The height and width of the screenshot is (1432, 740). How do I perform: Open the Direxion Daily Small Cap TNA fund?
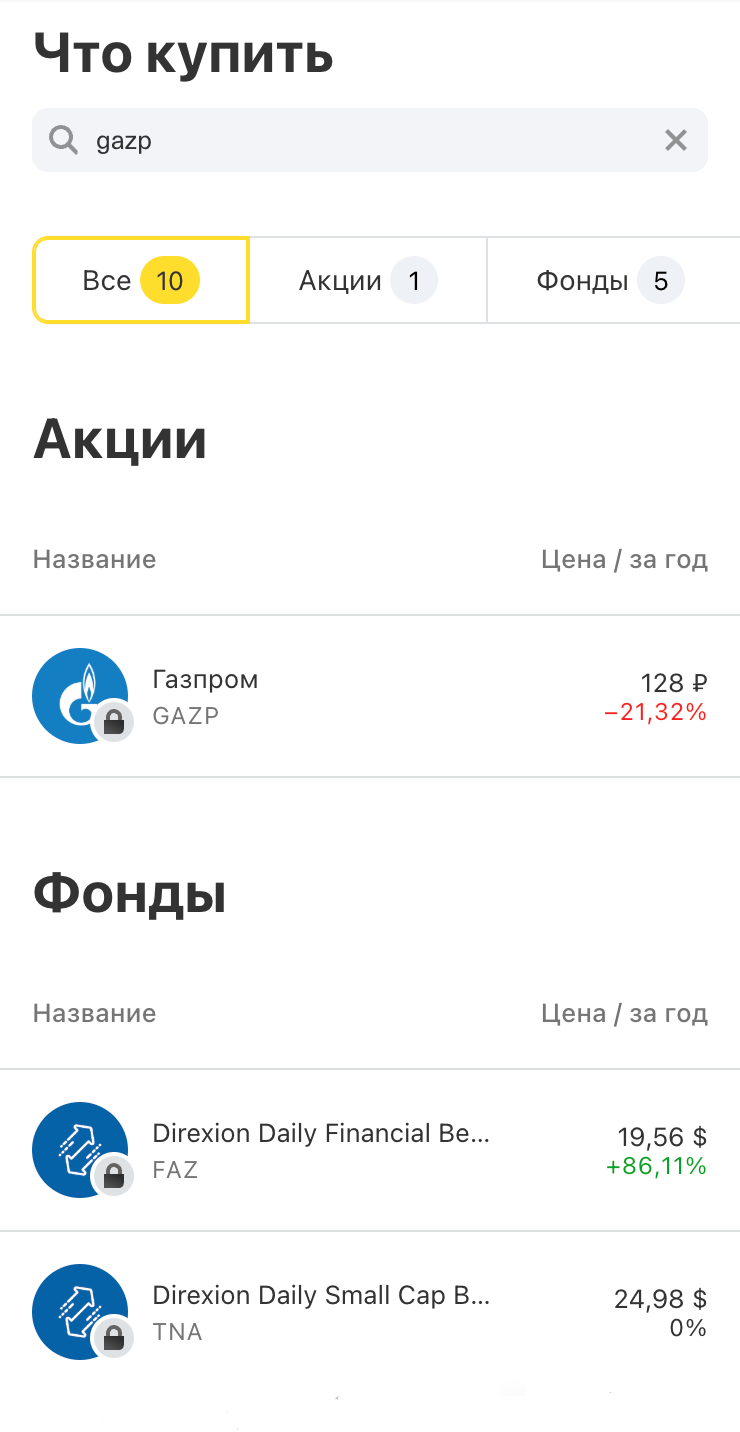pos(370,1312)
